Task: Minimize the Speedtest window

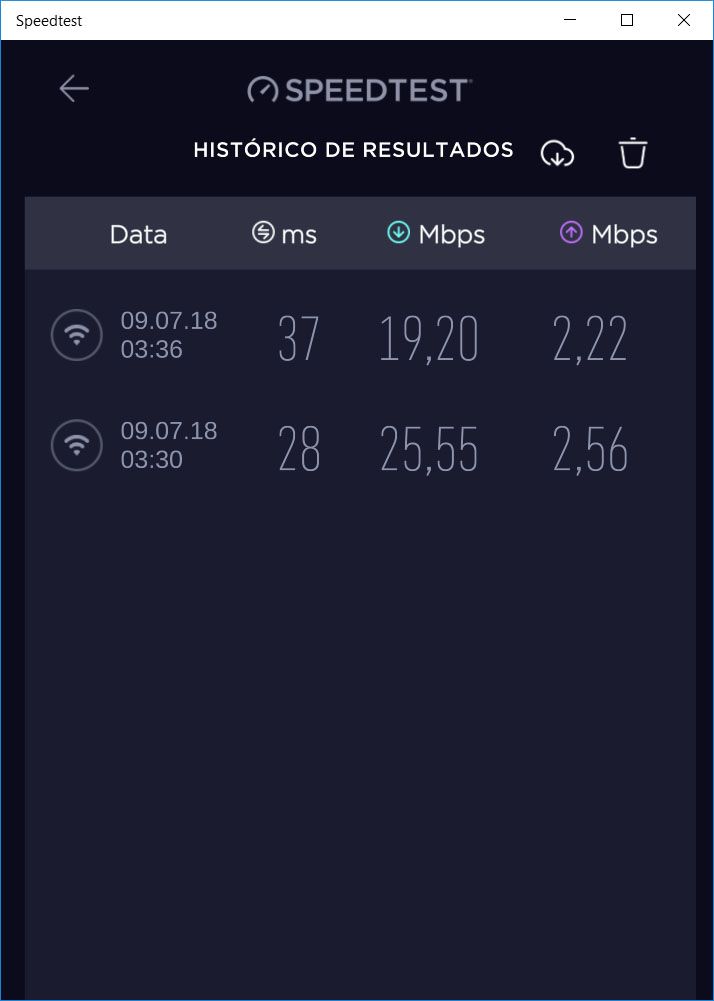Action: click(x=570, y=20)
